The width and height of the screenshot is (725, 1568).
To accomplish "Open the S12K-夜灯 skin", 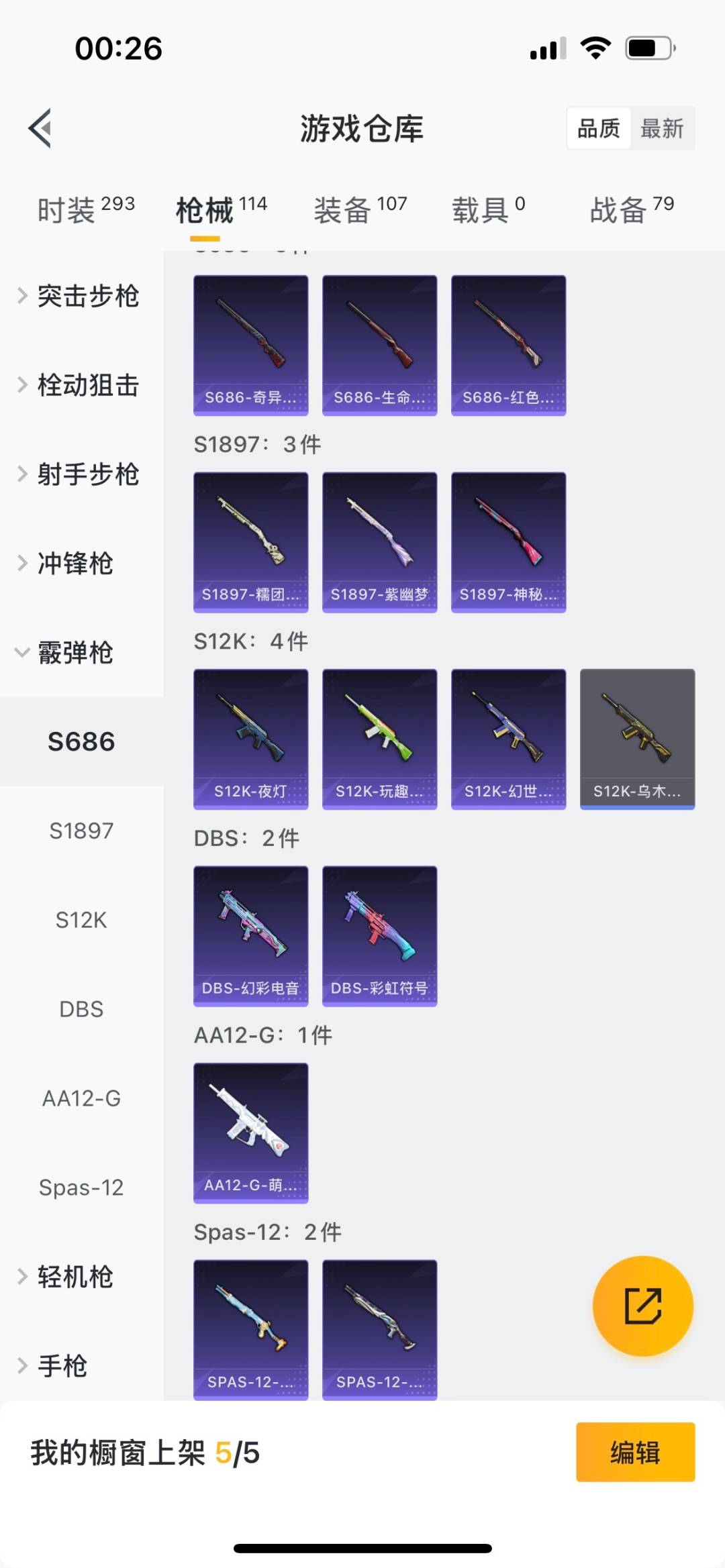I will point(250,739).
